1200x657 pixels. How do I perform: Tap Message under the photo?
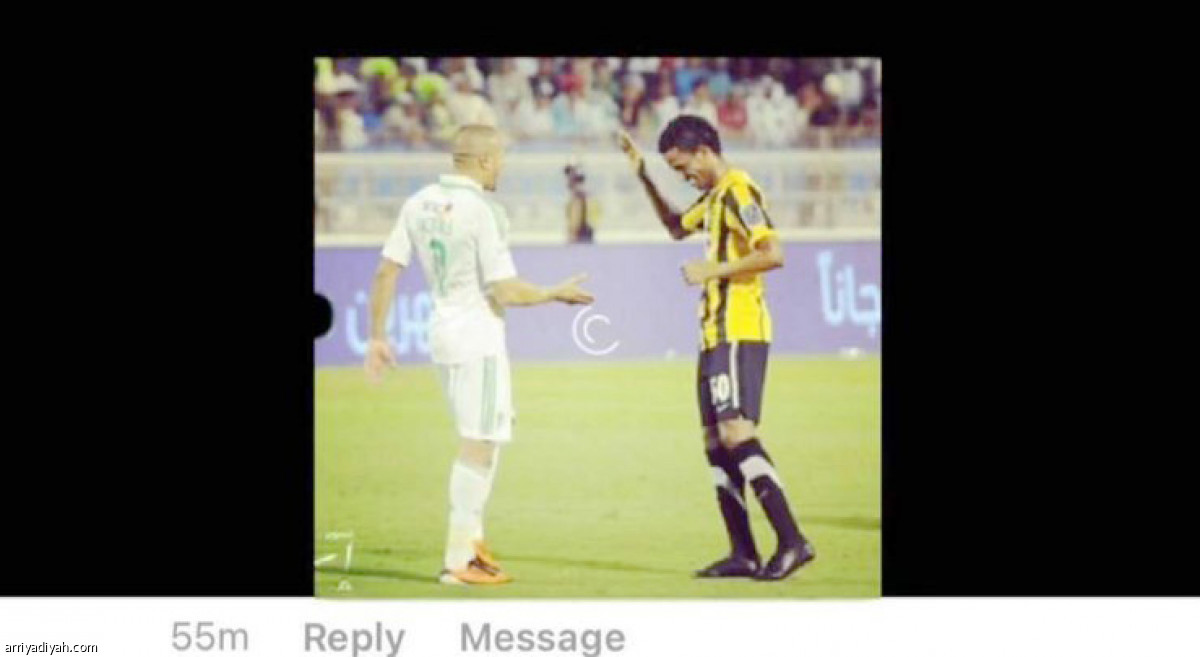pos(542,637)
